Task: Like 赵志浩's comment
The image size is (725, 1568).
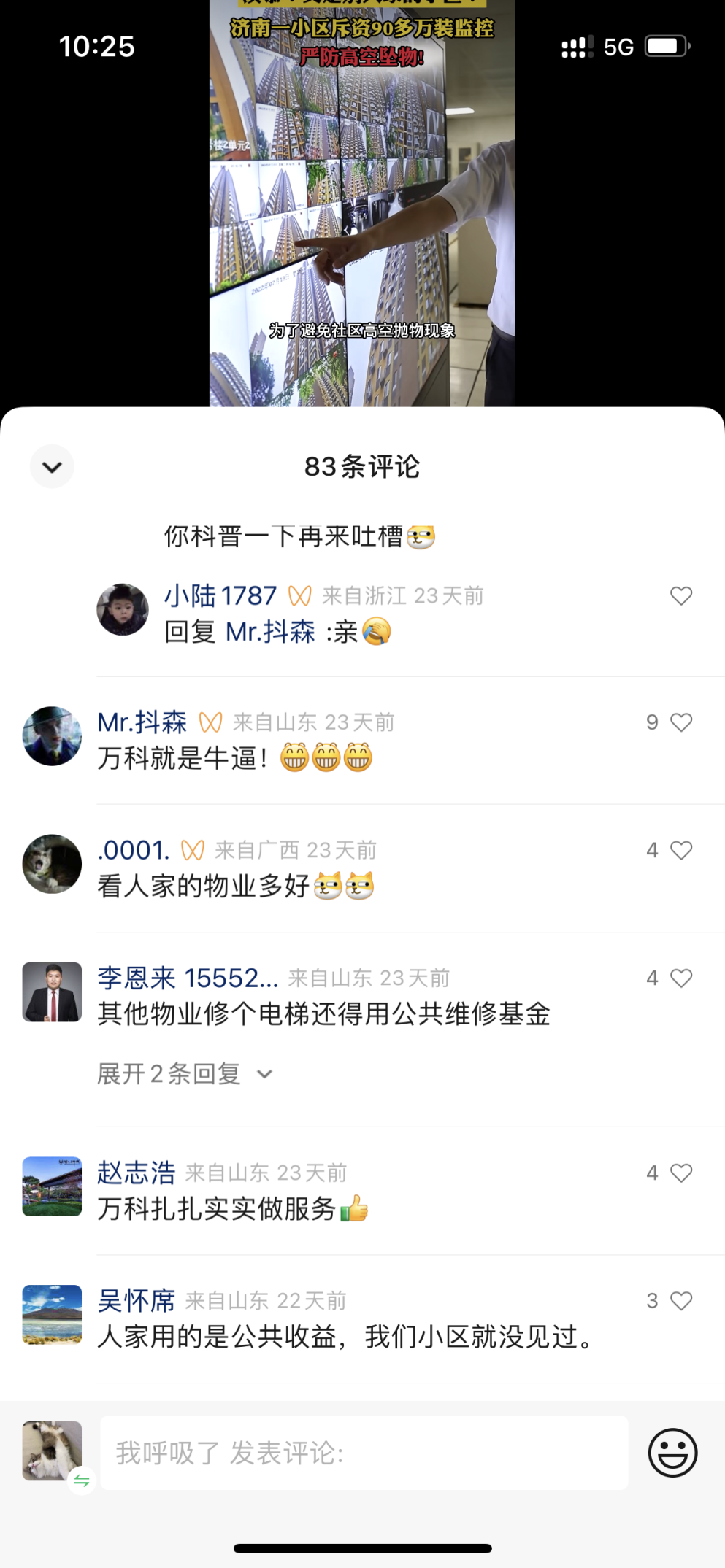Action: (680, 1173)
